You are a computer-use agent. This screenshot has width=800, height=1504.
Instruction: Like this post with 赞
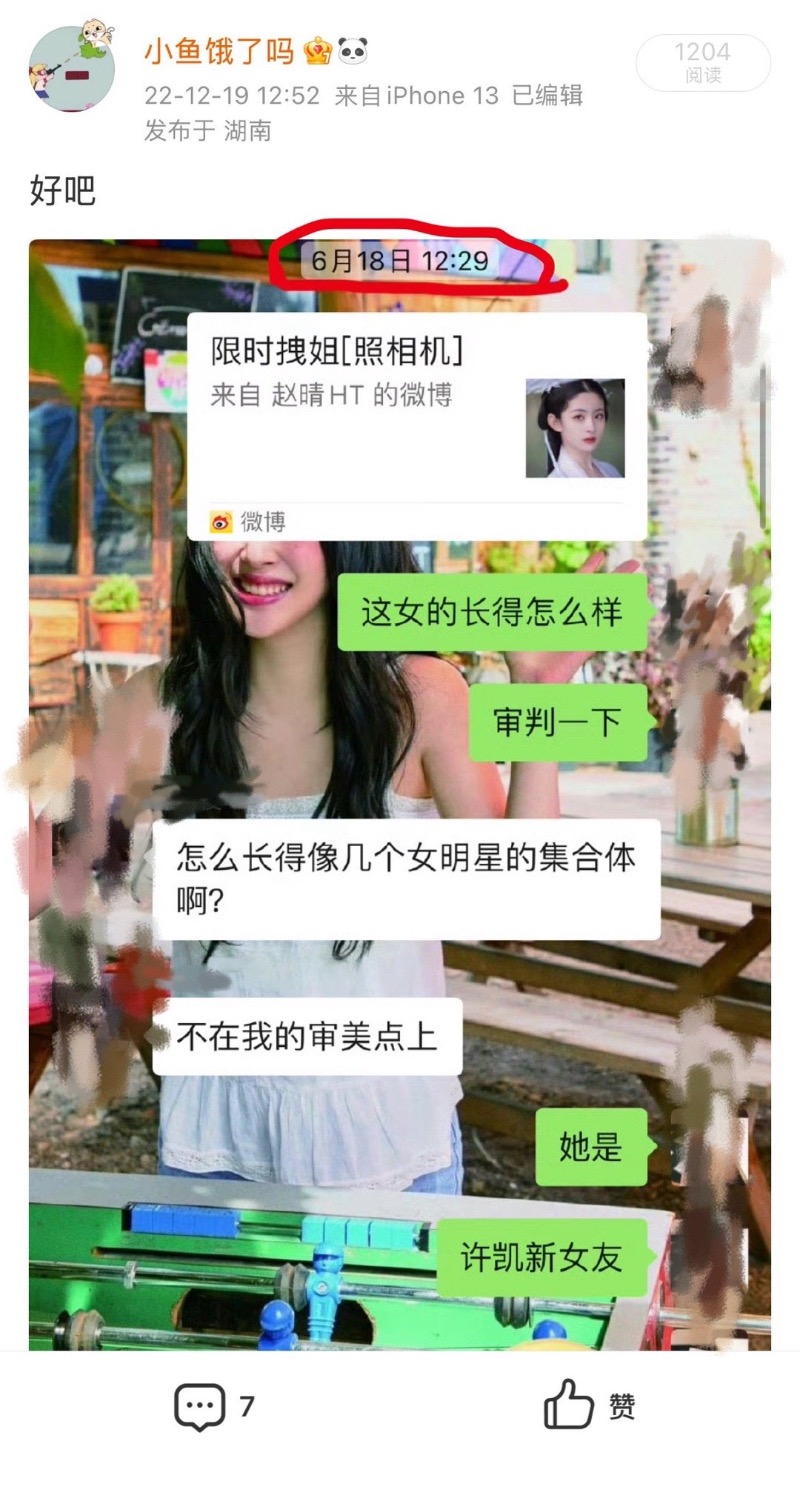click(588, 1407)
